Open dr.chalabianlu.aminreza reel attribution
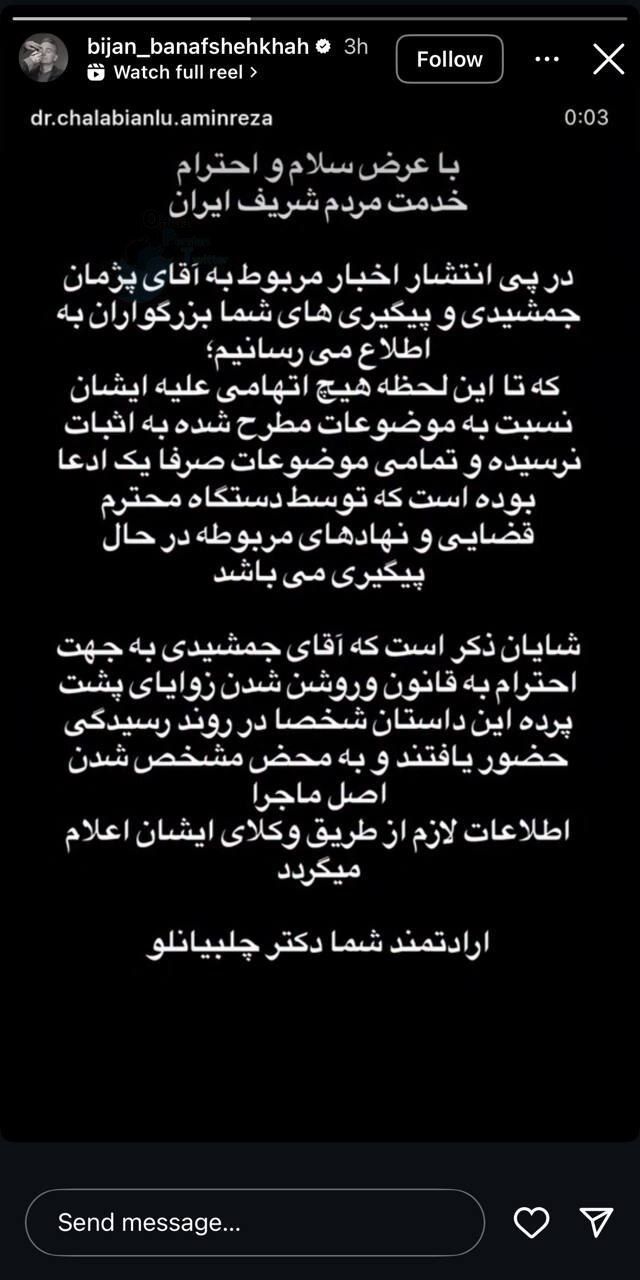Image resolution: width=640 pixels, height=1280 pixels. [151, 118]
